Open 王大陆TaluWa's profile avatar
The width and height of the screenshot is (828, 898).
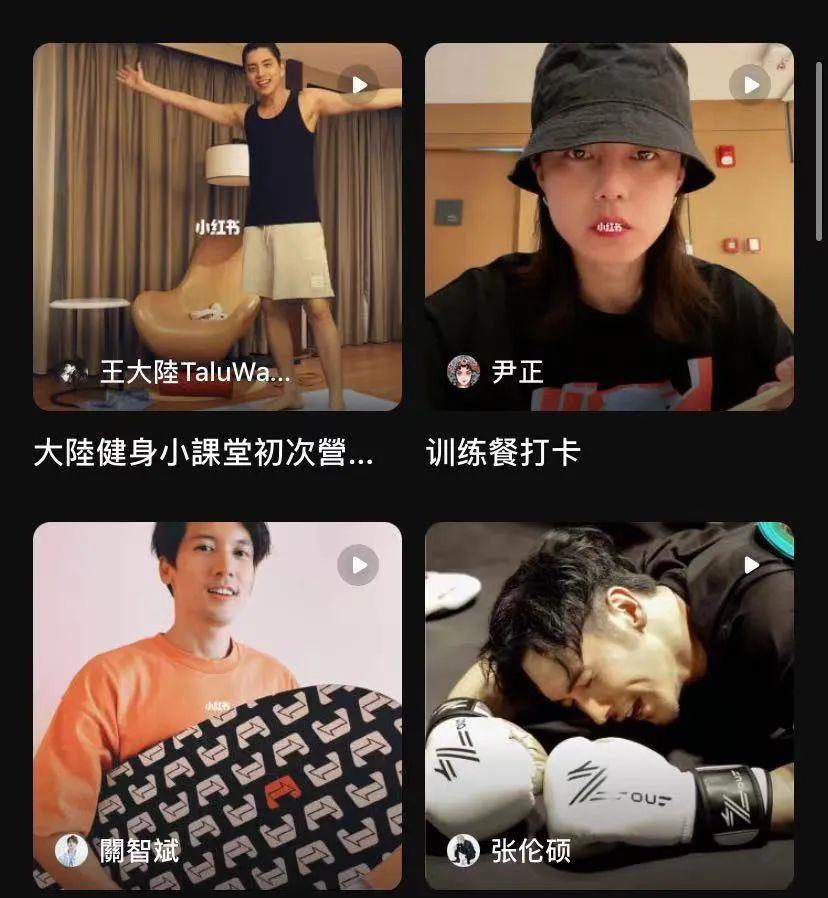click(x=71, y=372)
